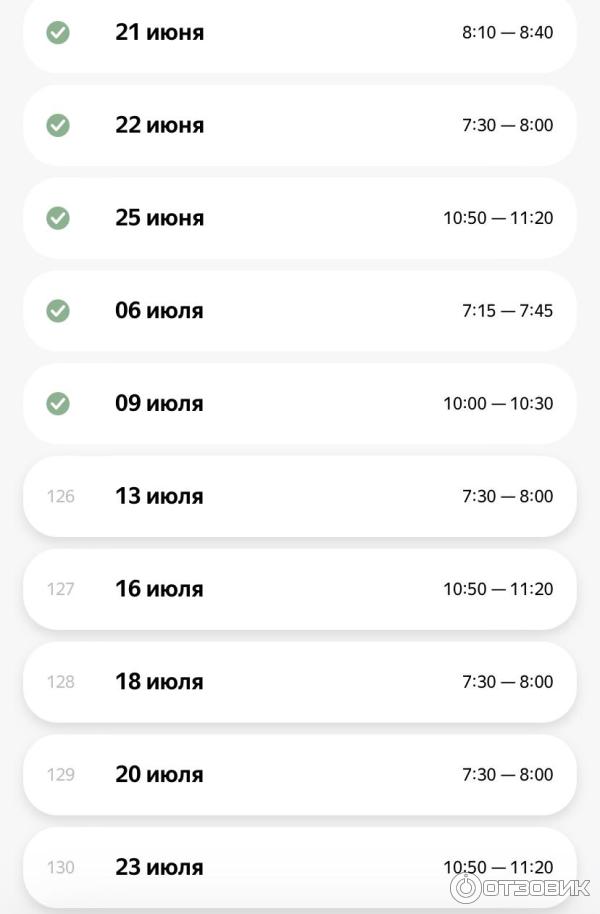The image size is (600, 914).
Task: Select the 22 июня entry
Action: point(300,125)
